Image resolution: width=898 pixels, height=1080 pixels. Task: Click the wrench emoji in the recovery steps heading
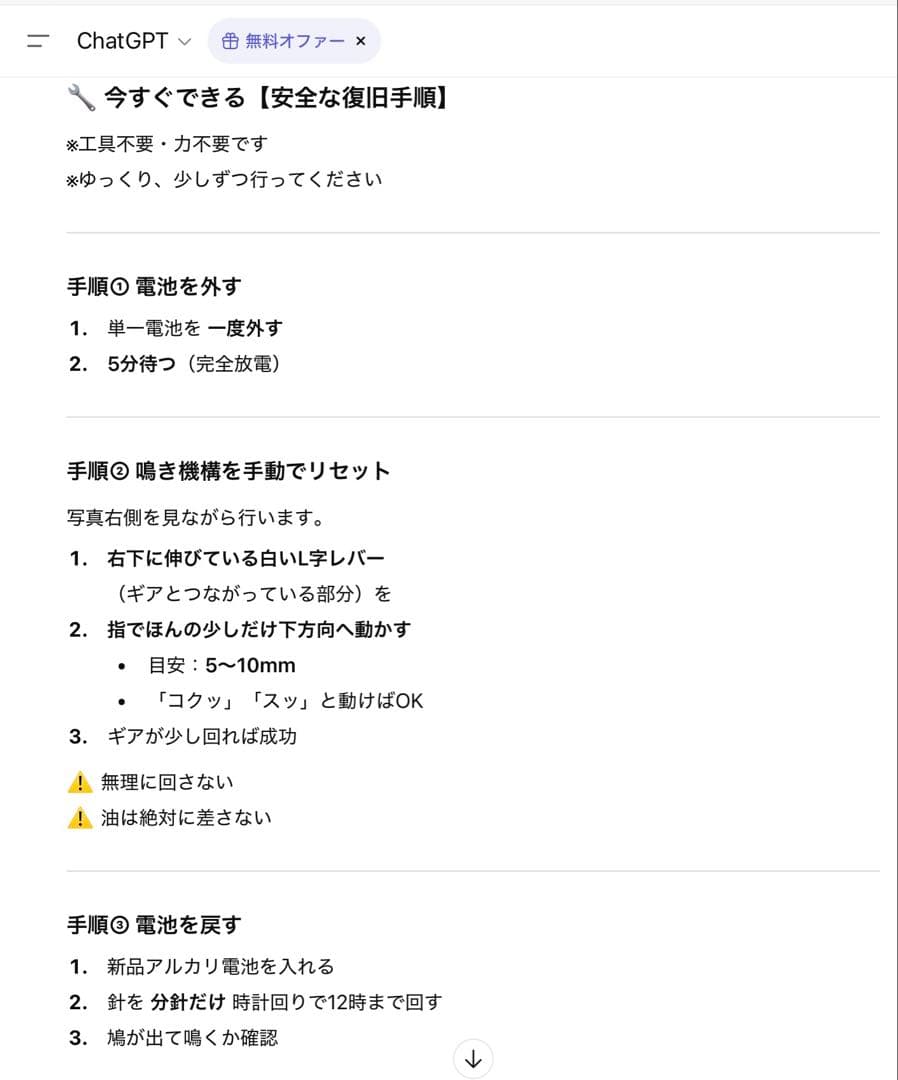[x=79, y=97]
